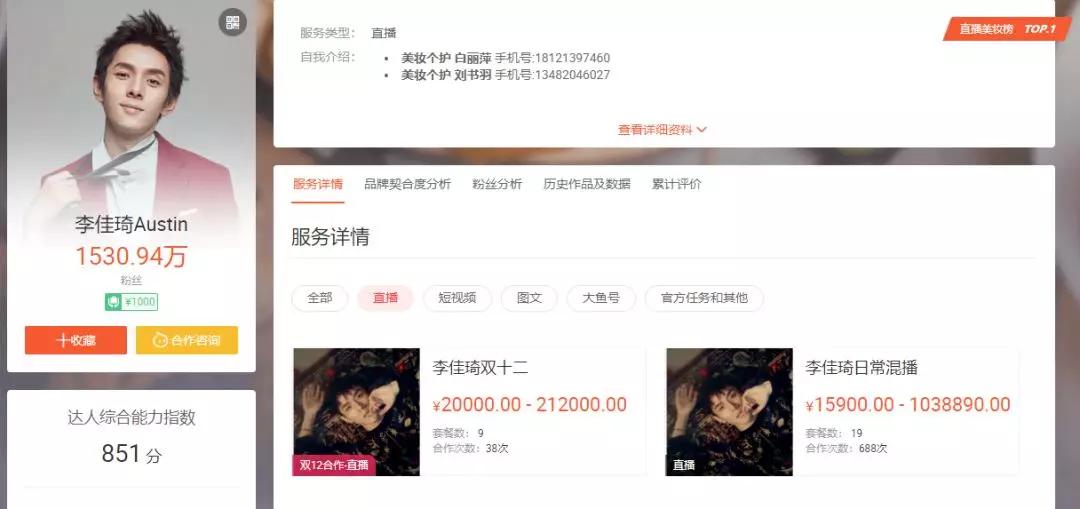1080x509 pixels.
Task: Tap the 直播美妆榜 TOP.1 ranking badge
Action: (x=1008, y=29)
